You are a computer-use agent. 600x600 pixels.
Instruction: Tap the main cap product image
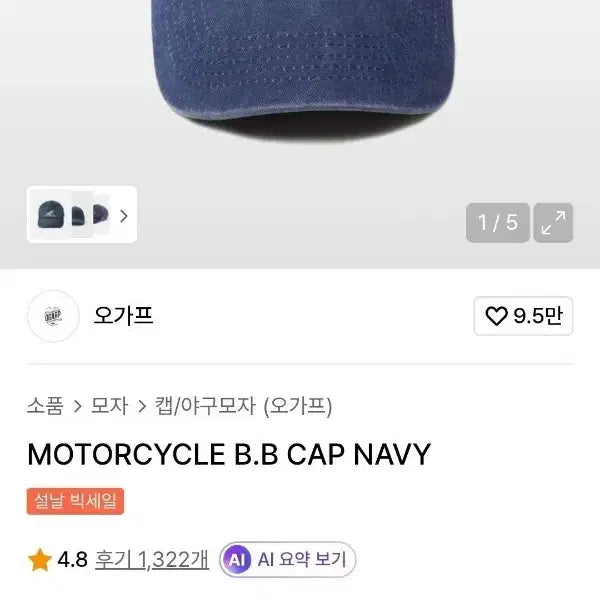tap(300, 70)
